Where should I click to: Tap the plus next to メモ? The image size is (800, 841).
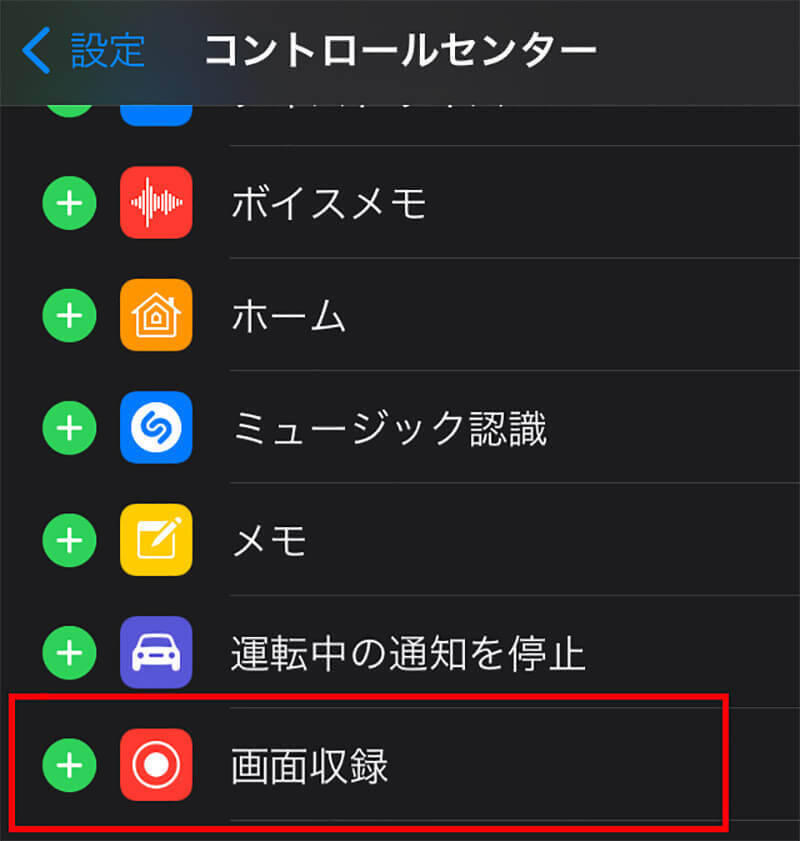69,540
